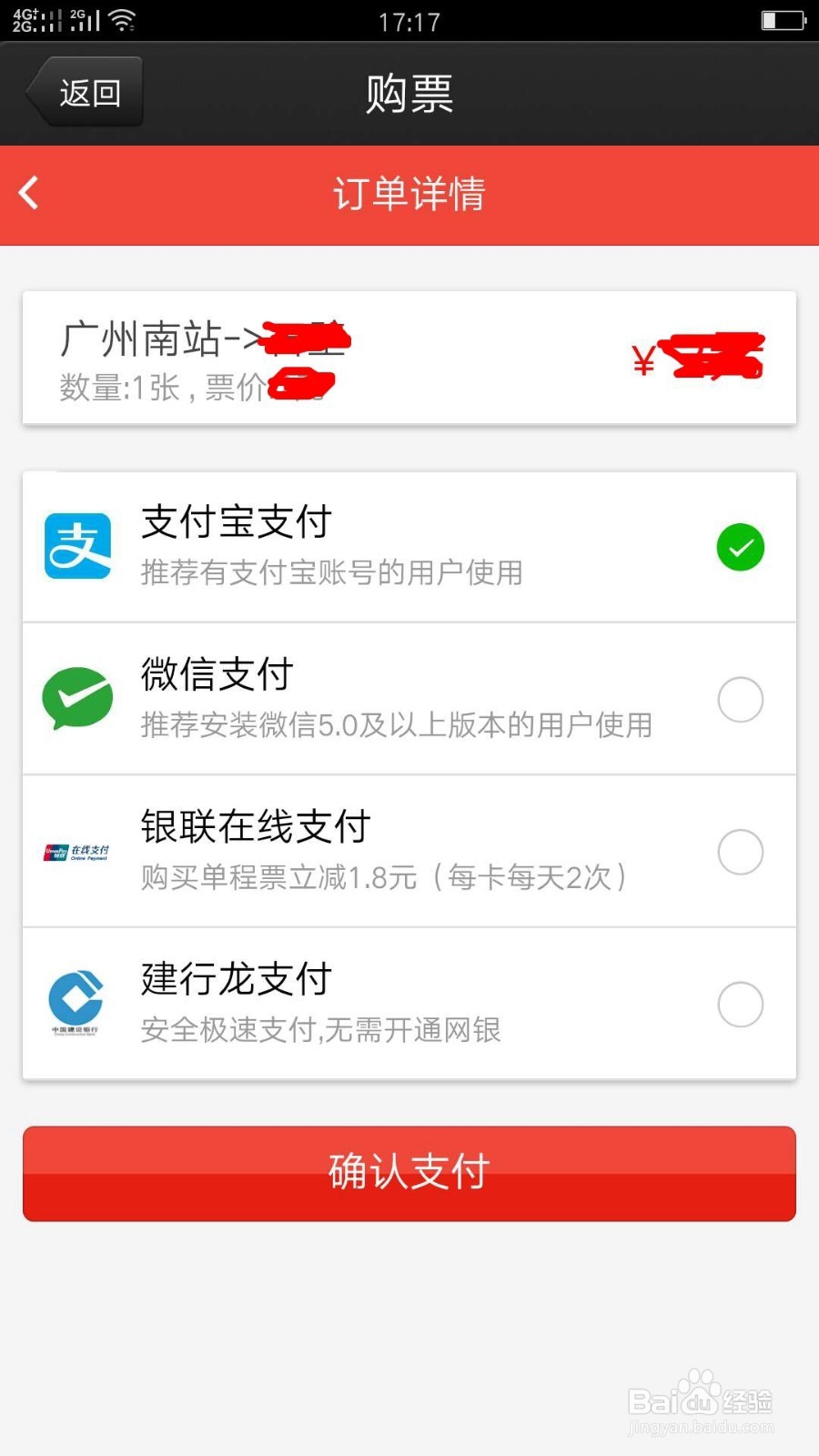
Task: Click the UnionPay 在线支付 logo
Action: click(77, 851)
